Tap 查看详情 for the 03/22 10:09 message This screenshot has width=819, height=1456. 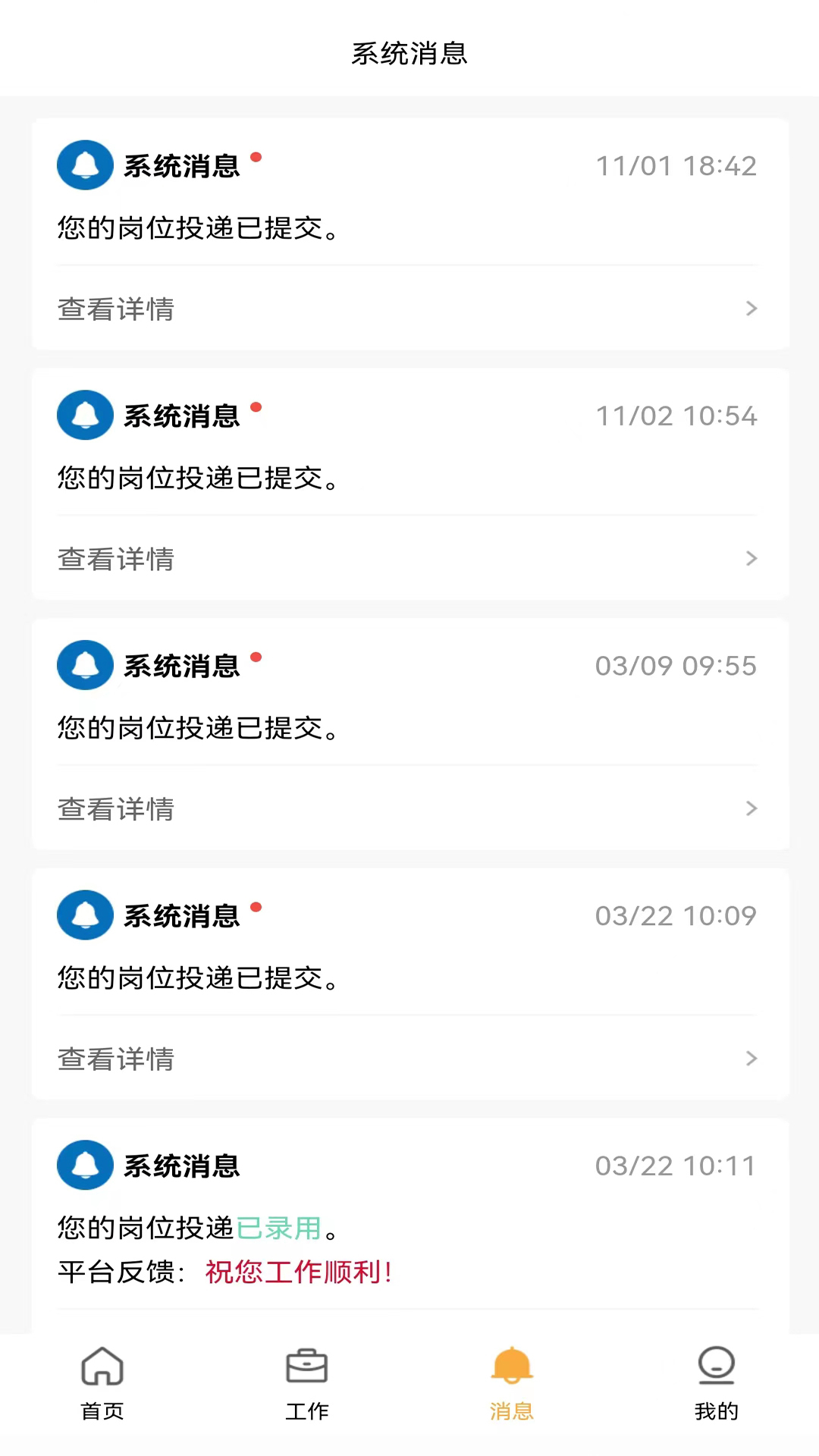tap(409, 1059)
